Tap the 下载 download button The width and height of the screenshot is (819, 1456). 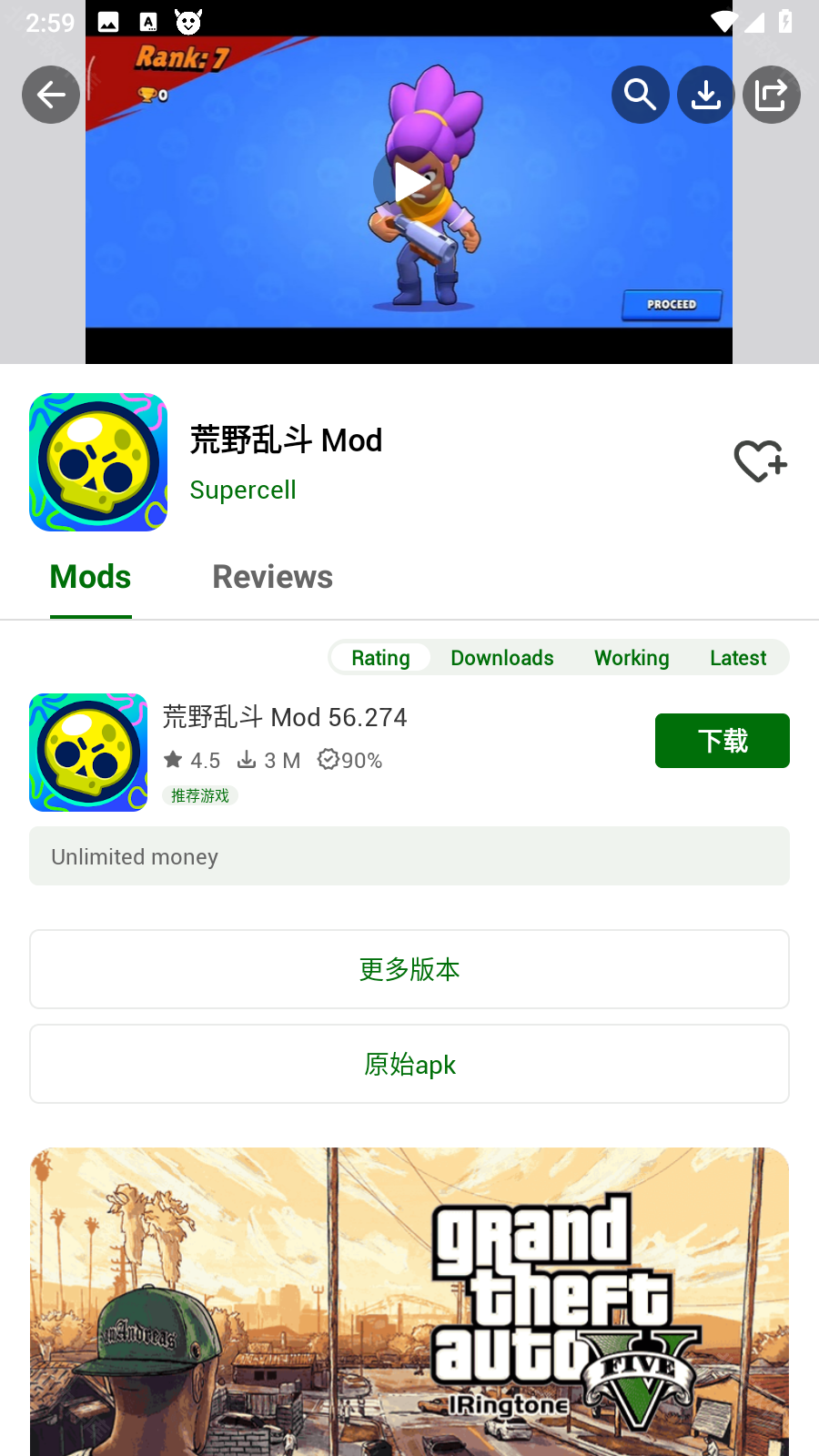pyautogui.click(x=722, y=741)
